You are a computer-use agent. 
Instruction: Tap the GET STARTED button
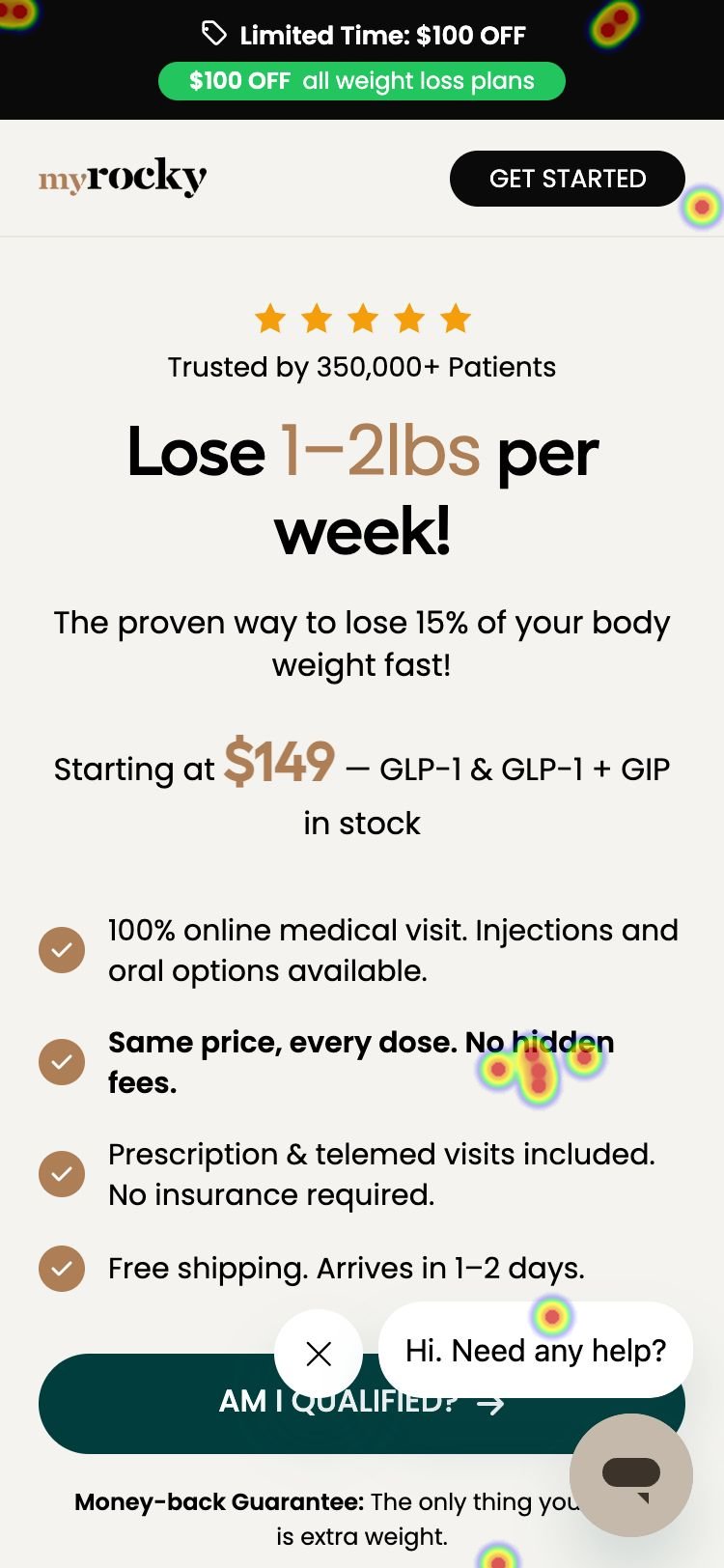567,179
